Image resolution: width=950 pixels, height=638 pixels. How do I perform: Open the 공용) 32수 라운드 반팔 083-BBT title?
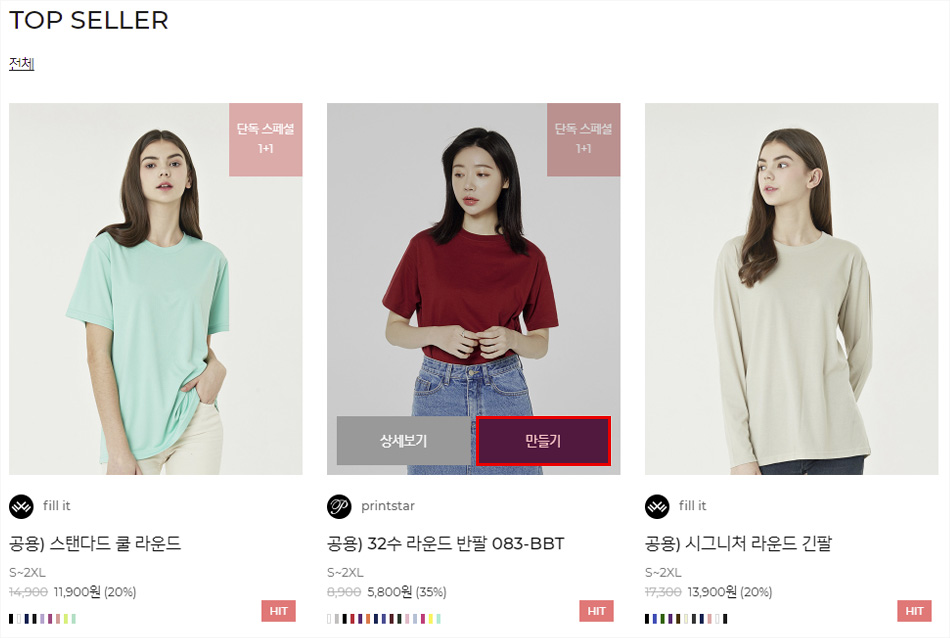point(445,544)
